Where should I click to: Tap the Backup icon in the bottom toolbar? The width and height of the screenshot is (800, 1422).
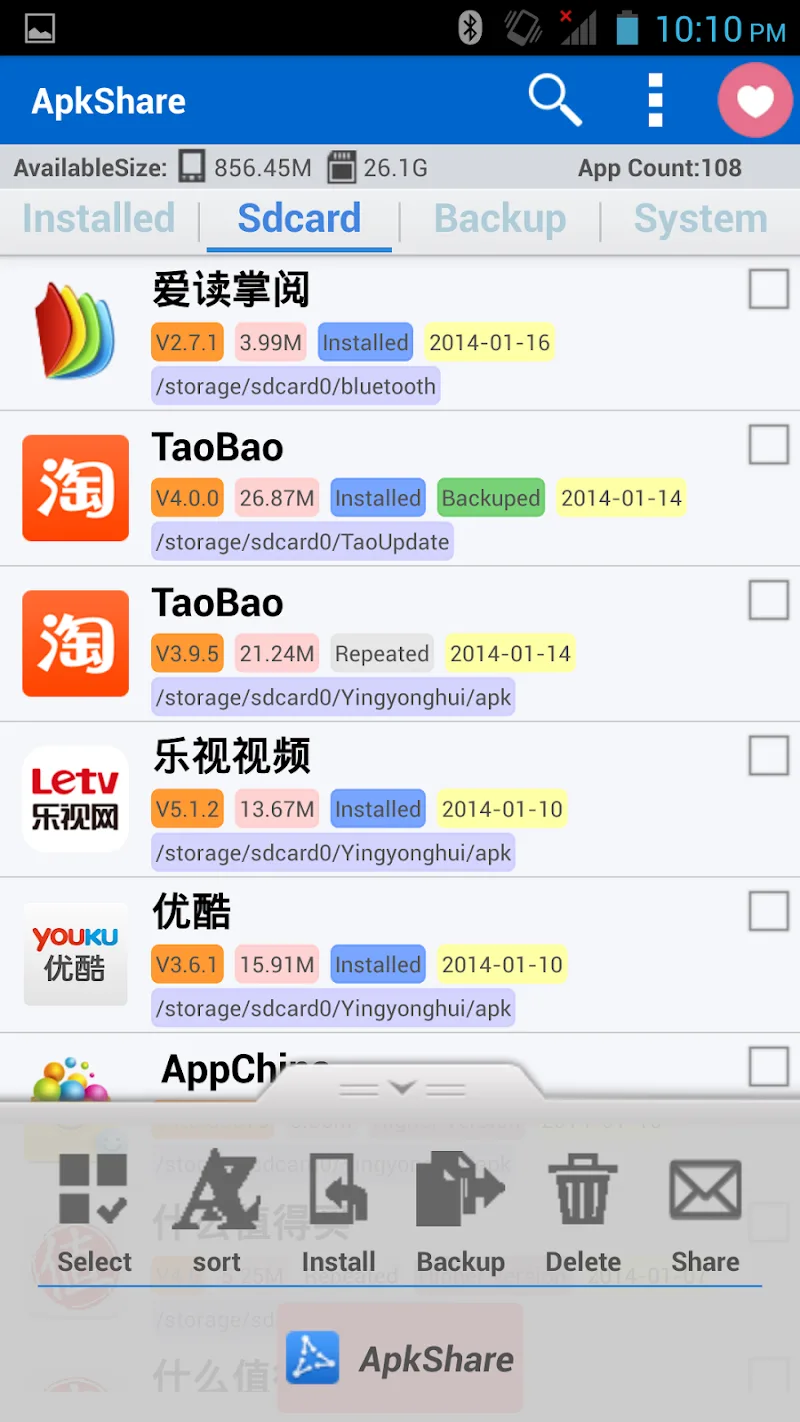(460, 1212)
